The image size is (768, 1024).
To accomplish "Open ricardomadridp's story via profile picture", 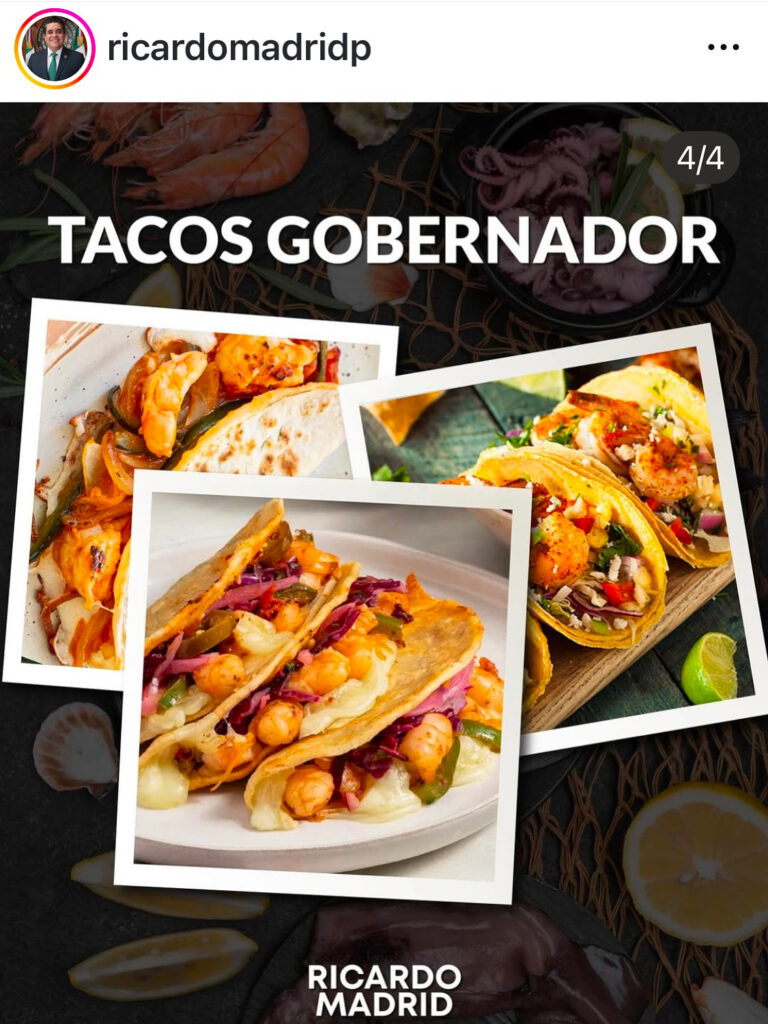I will click(x=54, y=48).
